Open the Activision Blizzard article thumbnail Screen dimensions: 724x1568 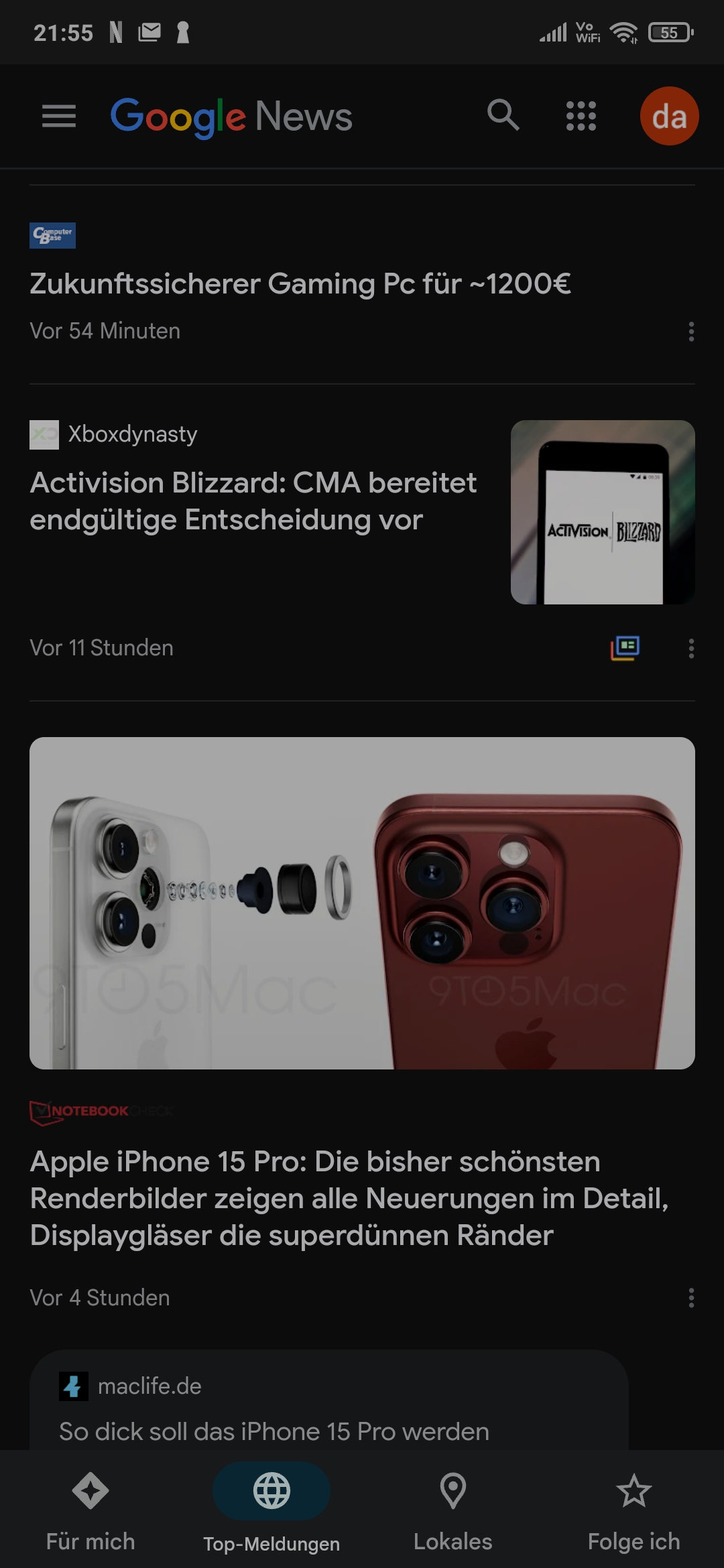[603, 512]
